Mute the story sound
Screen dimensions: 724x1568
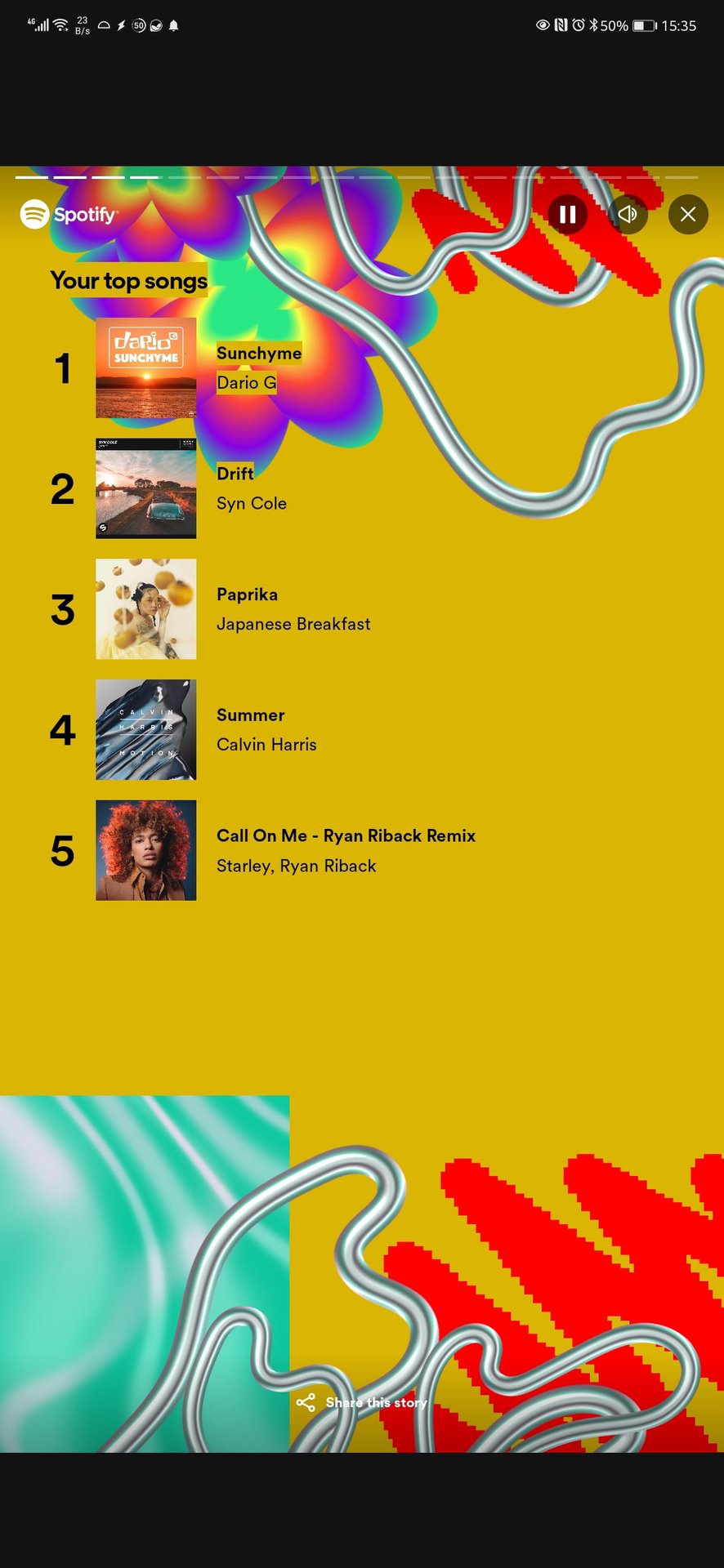click(628, 215)
